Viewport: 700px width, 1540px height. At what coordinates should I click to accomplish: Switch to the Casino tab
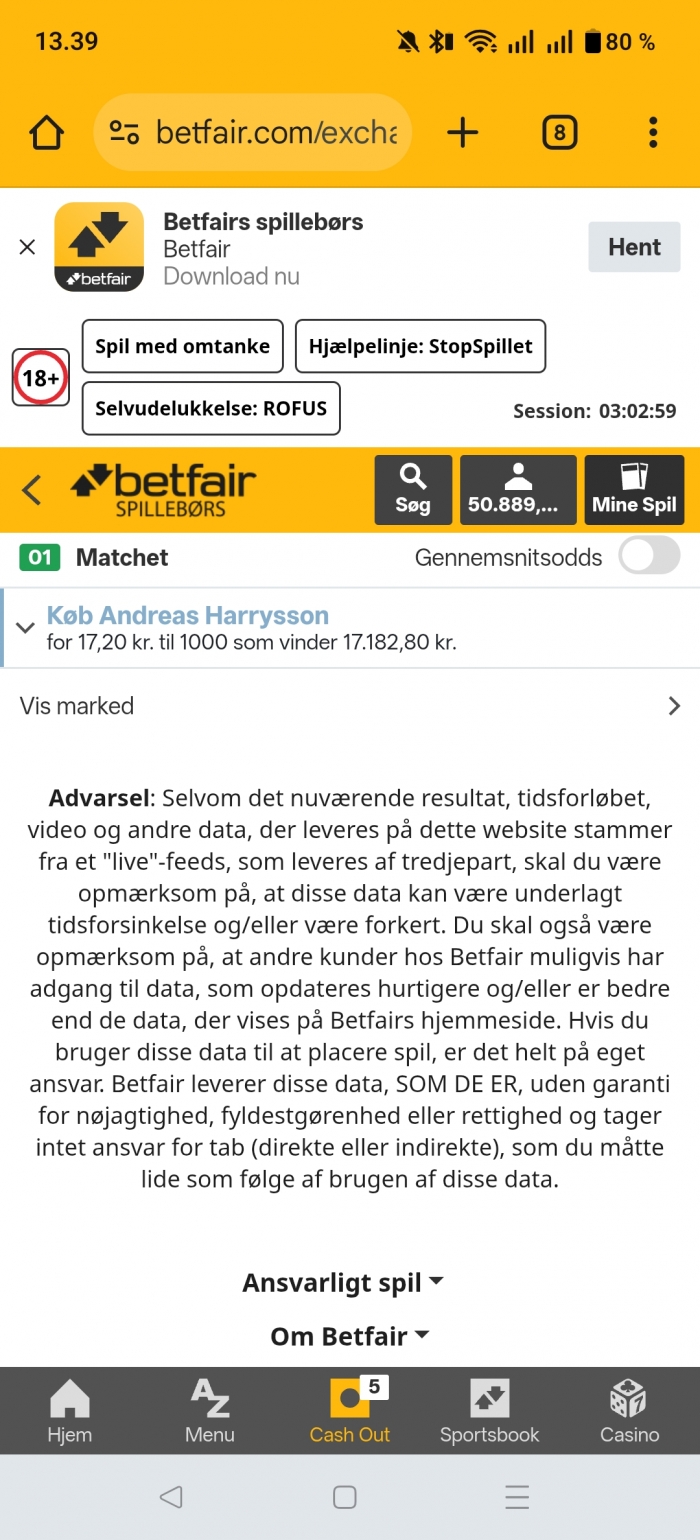[629, 1411]
